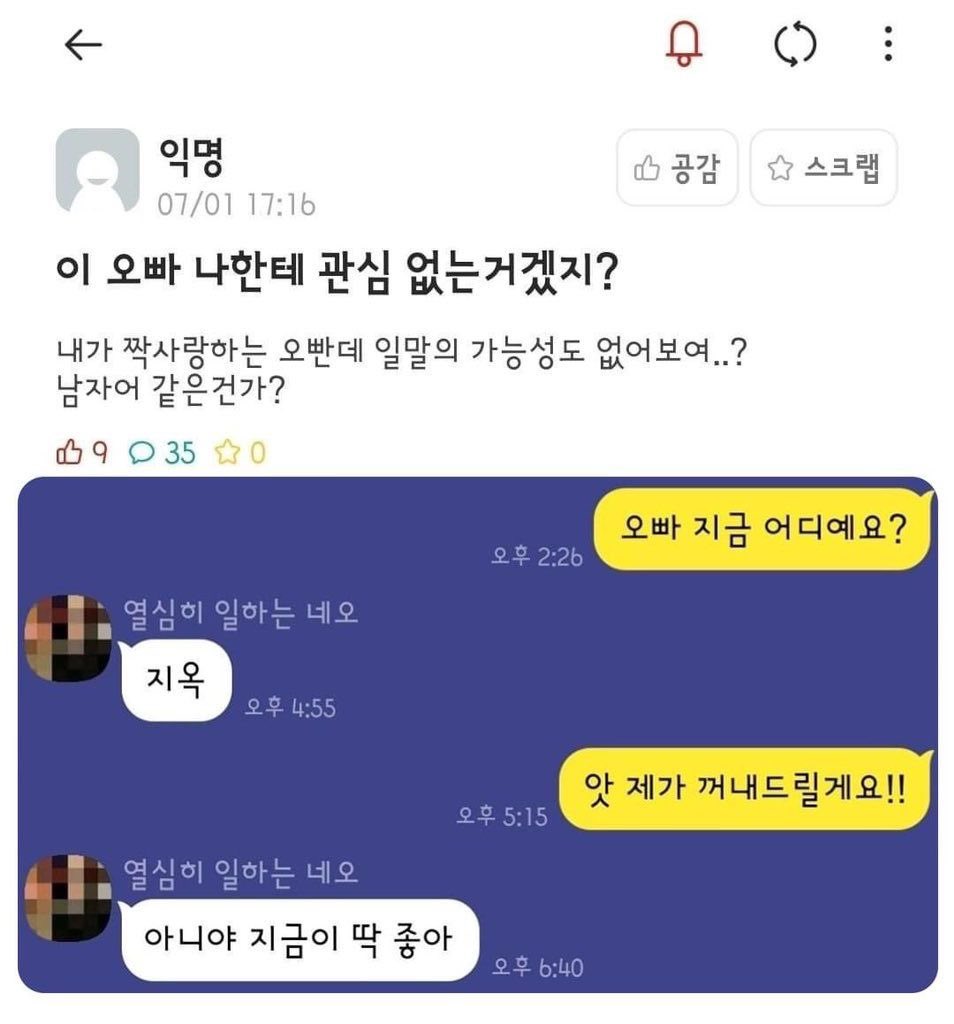Refresh the post with the reload icon
The height and width of the screenshot is (1024, 954).
pyautogui.click(x=795, y=44)
